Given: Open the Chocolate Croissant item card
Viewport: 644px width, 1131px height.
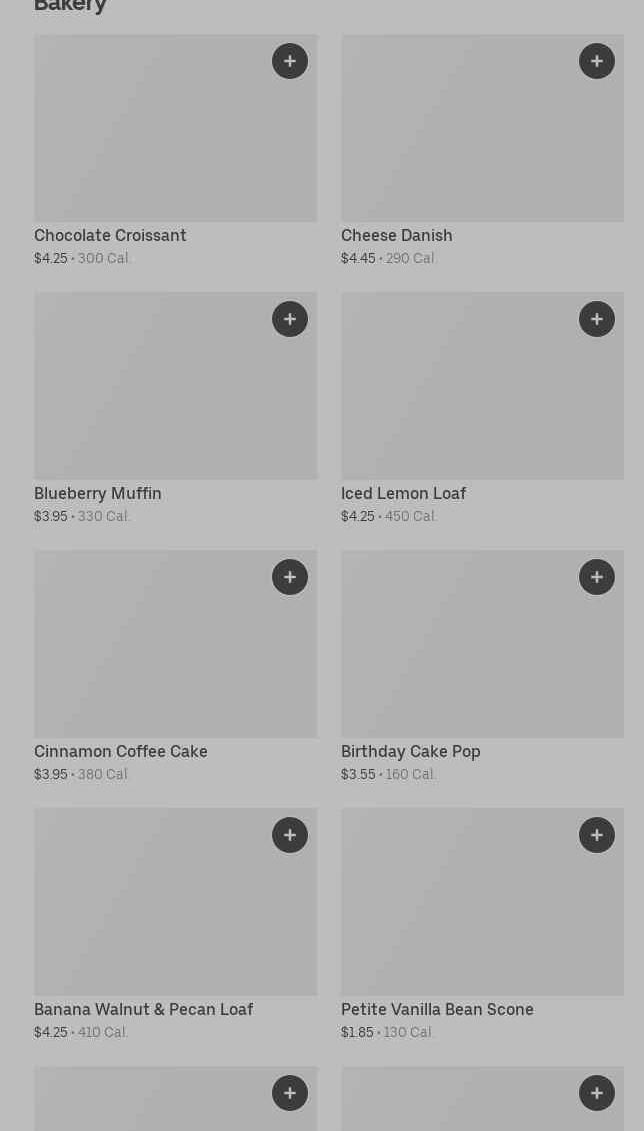Looking at the screenshot, I should click(175, 151).
